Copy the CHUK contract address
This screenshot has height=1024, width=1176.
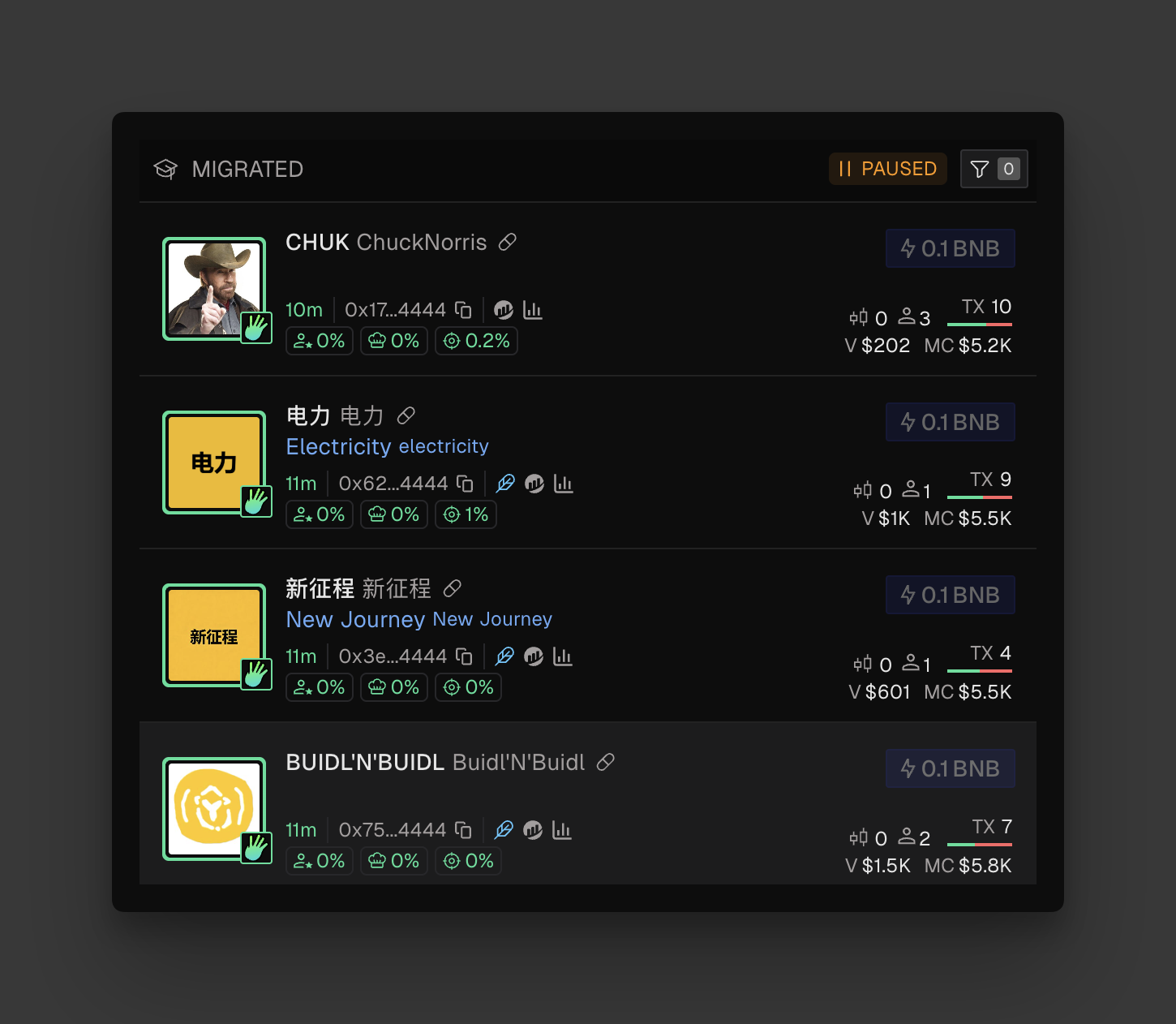click(463, 310)
